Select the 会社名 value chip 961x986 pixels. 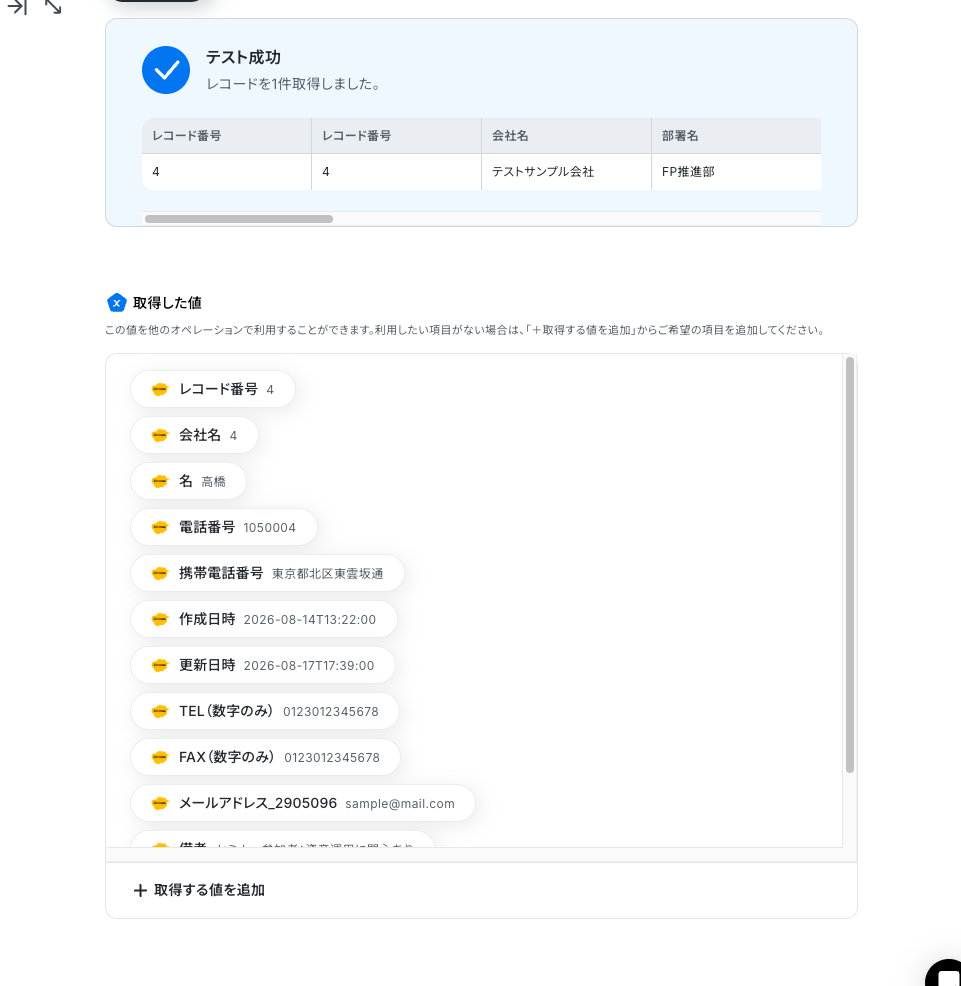194,435
